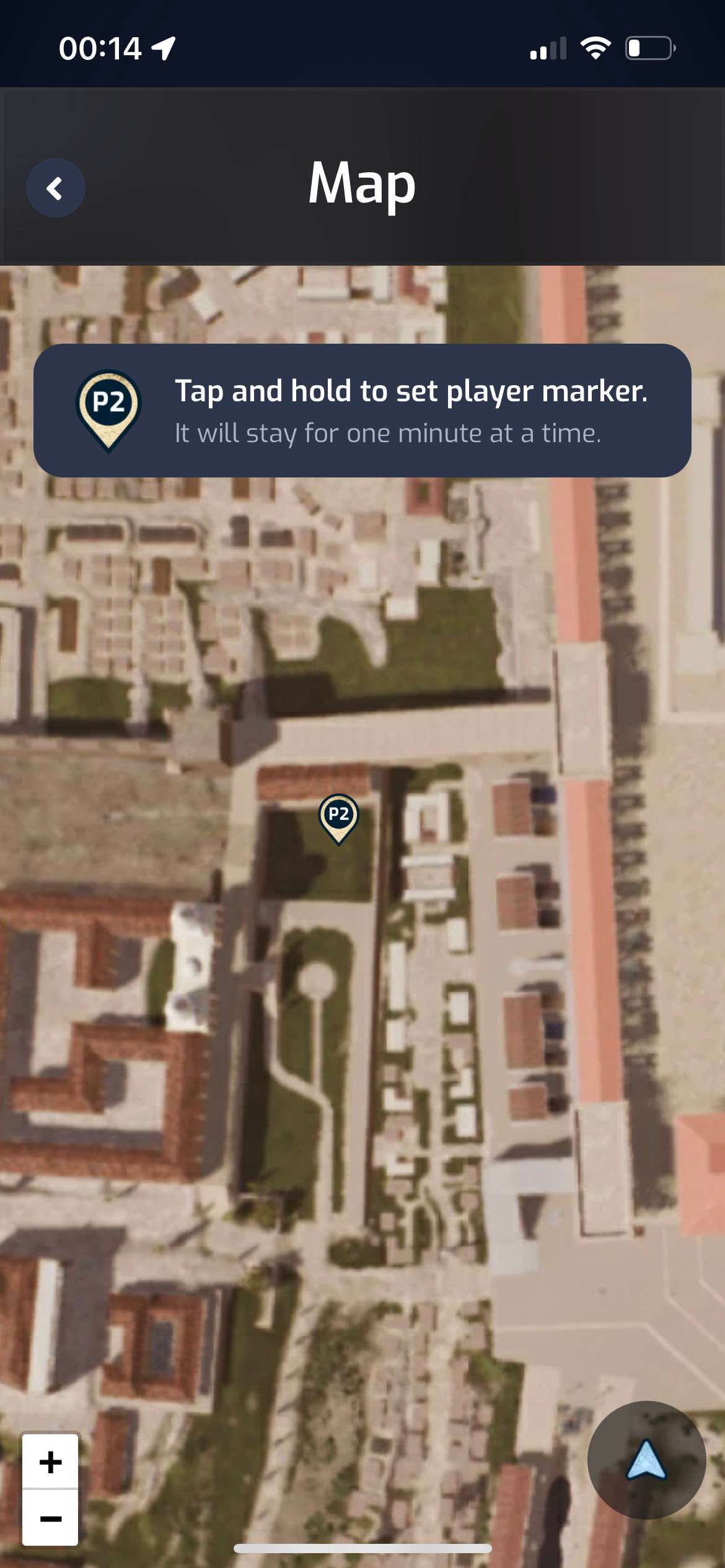
Task: Go back from the Map screen
Action: coord(55,188)
